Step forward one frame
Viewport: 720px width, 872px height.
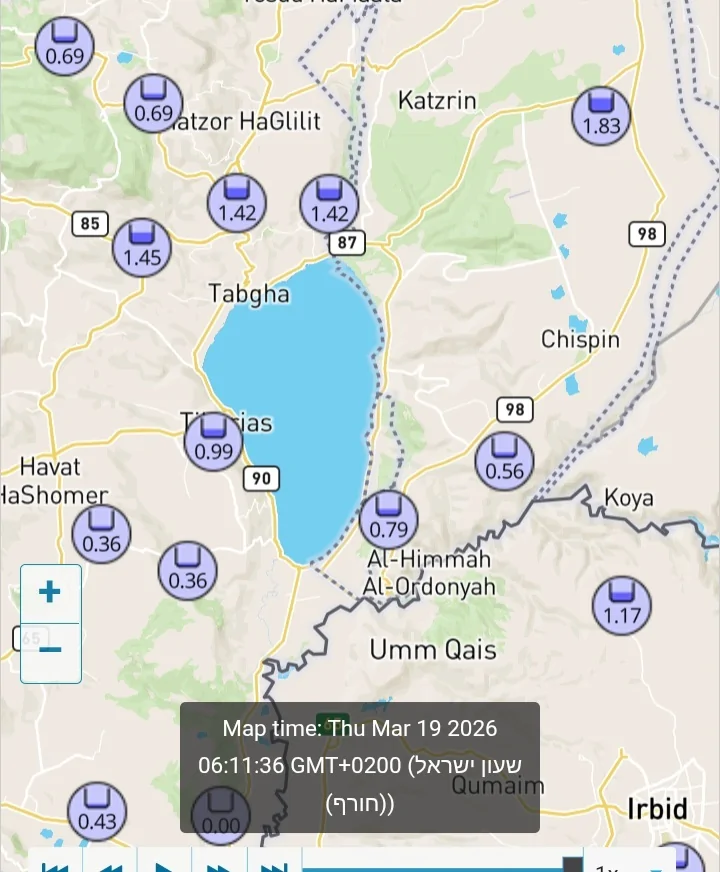coord(219,866)
